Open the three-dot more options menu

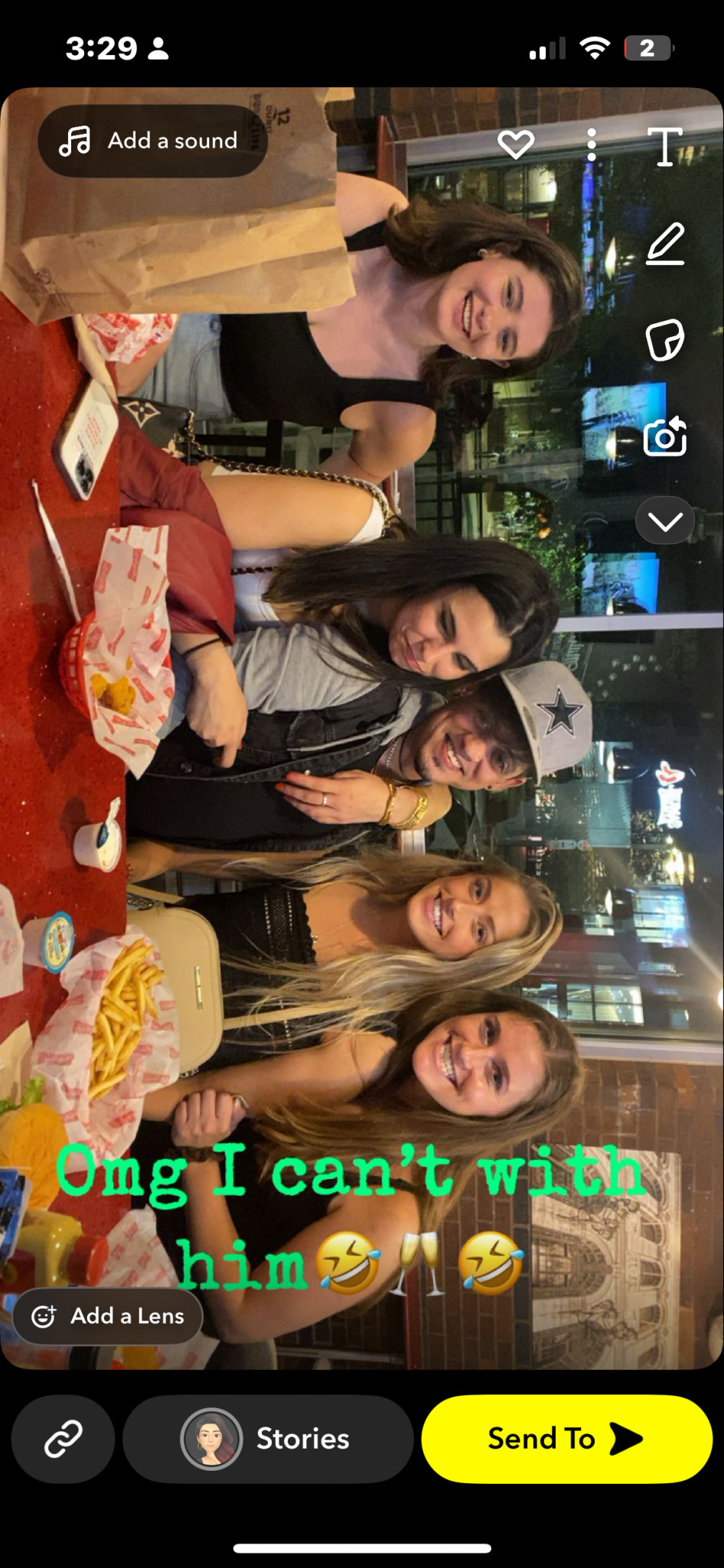coord(591,144)
